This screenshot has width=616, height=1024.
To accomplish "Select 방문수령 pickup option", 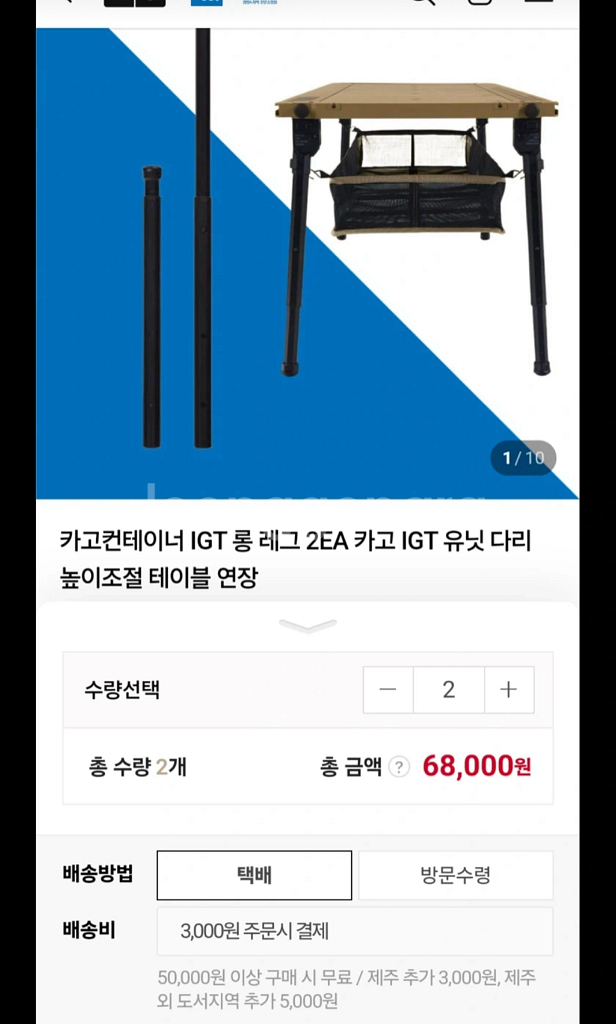I will tap(455, 876).
